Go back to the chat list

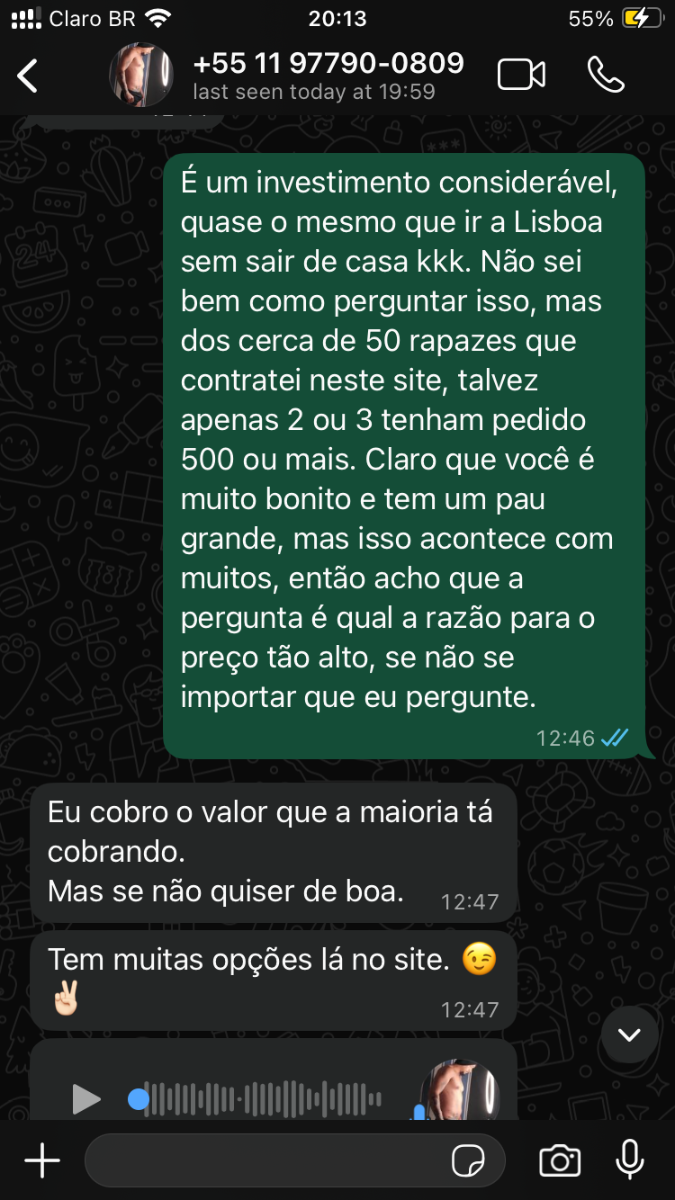[28, 76]
